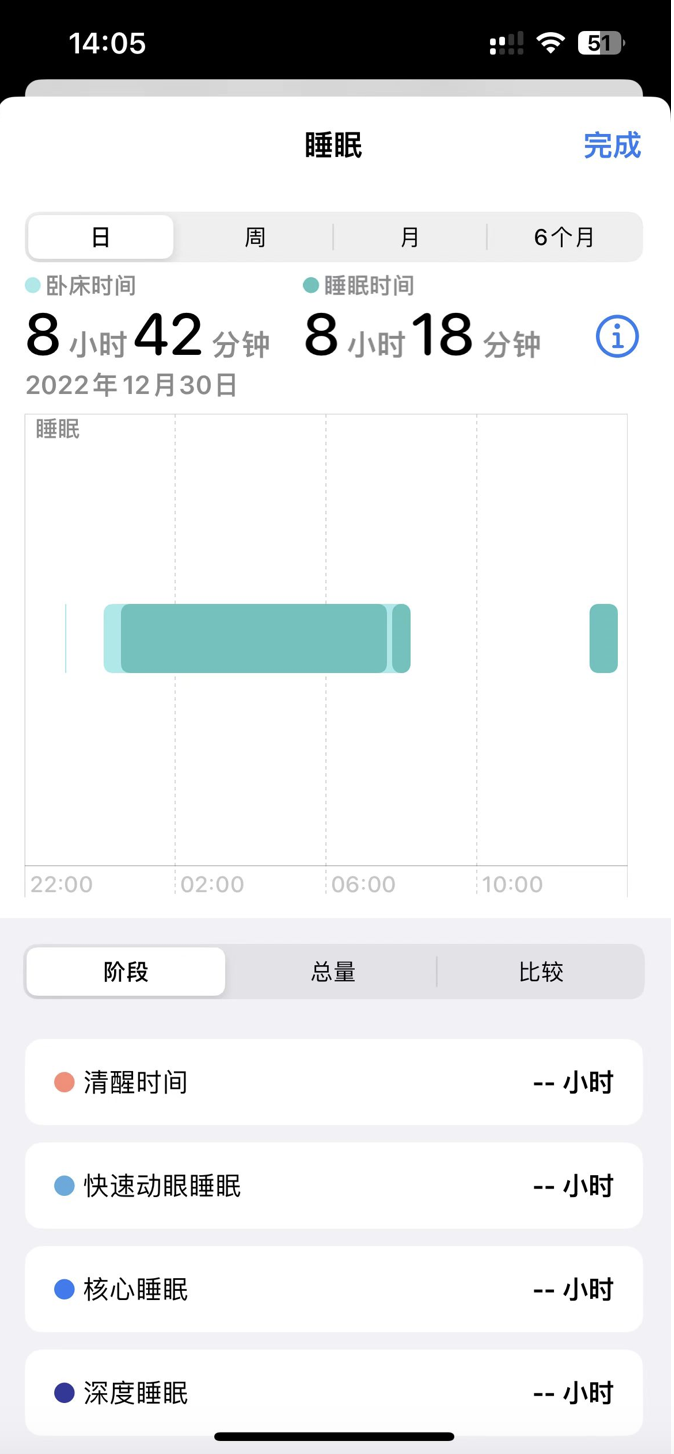Tap 完成 to close the sleep view
The image size is (674, 1454).
[611, 145]
